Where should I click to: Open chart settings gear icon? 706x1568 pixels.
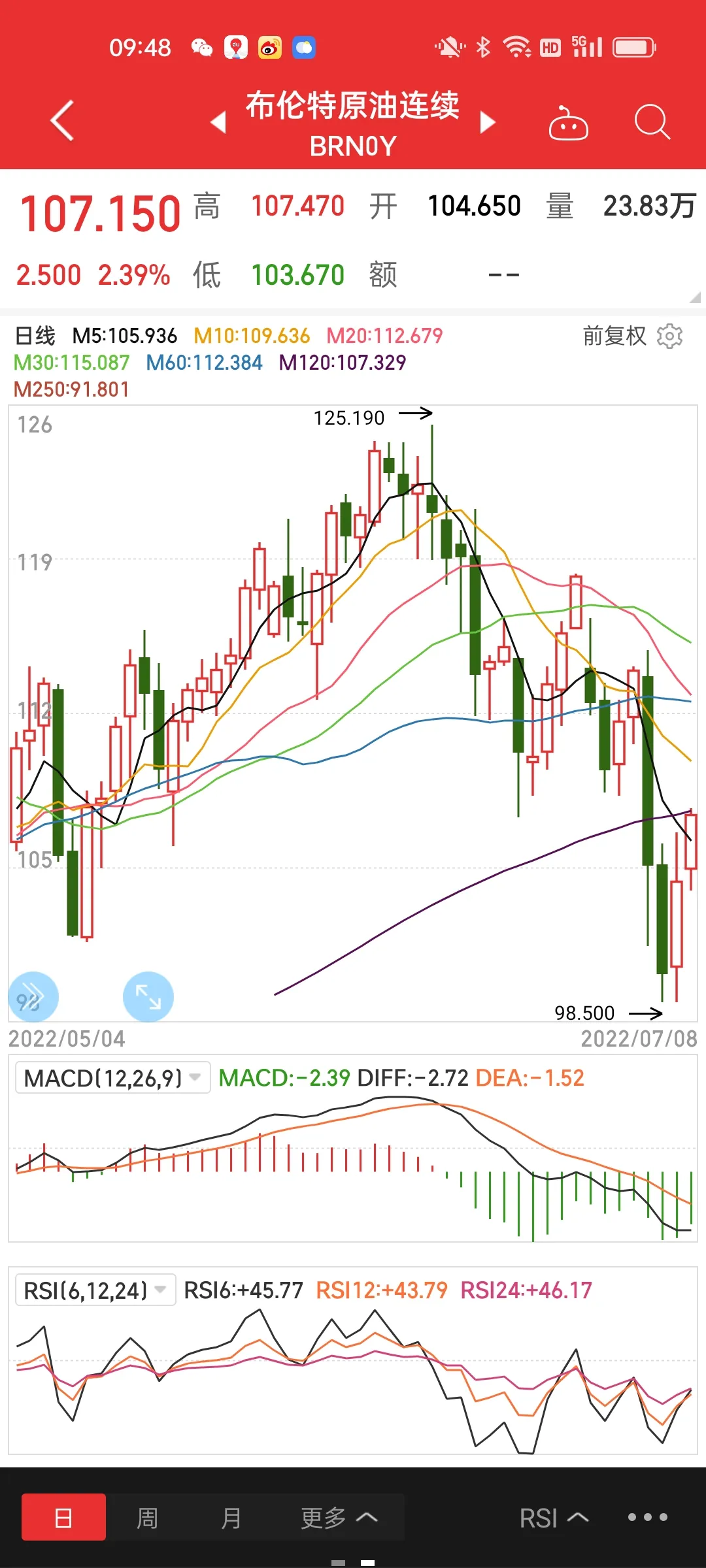(x=669, y=336)
